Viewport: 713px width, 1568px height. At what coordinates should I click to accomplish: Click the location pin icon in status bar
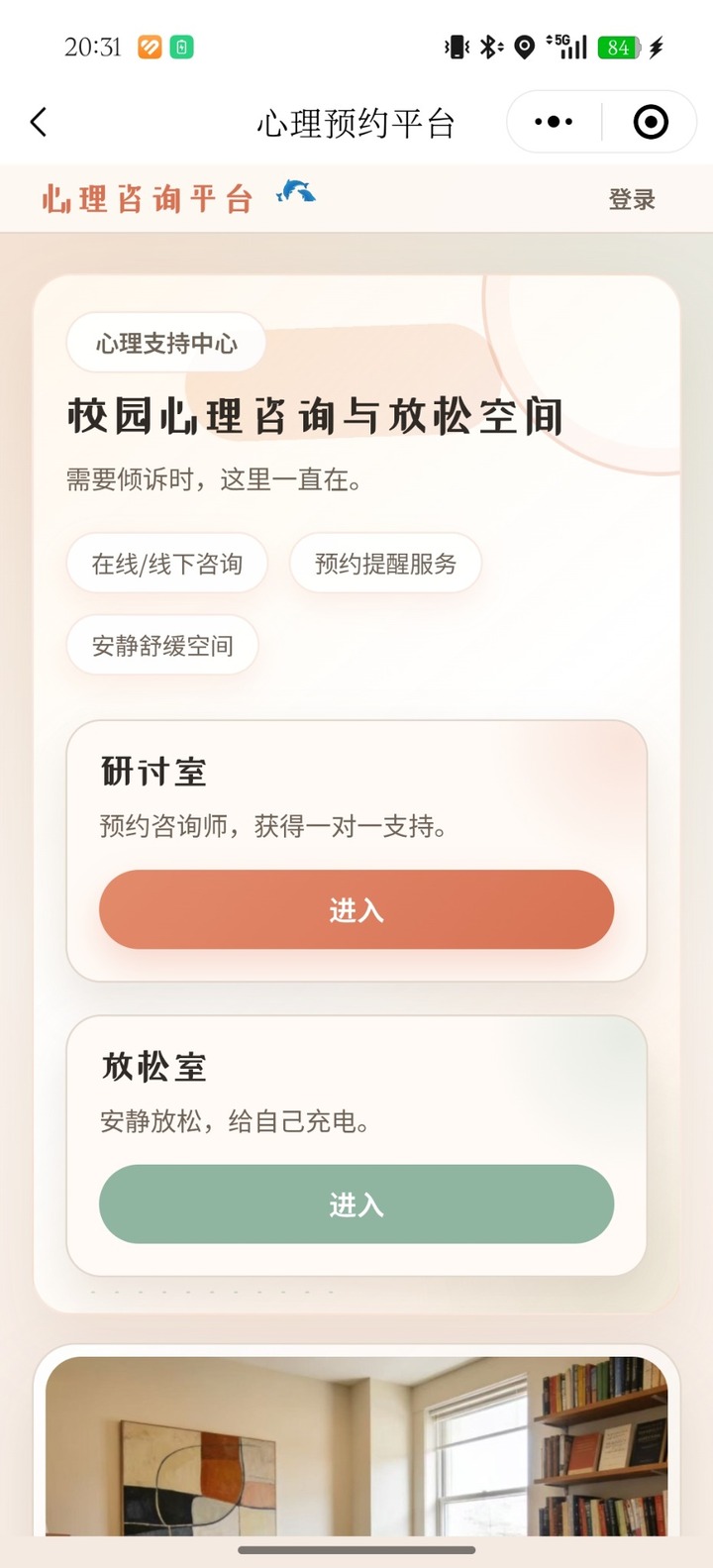tap(522, 46)
